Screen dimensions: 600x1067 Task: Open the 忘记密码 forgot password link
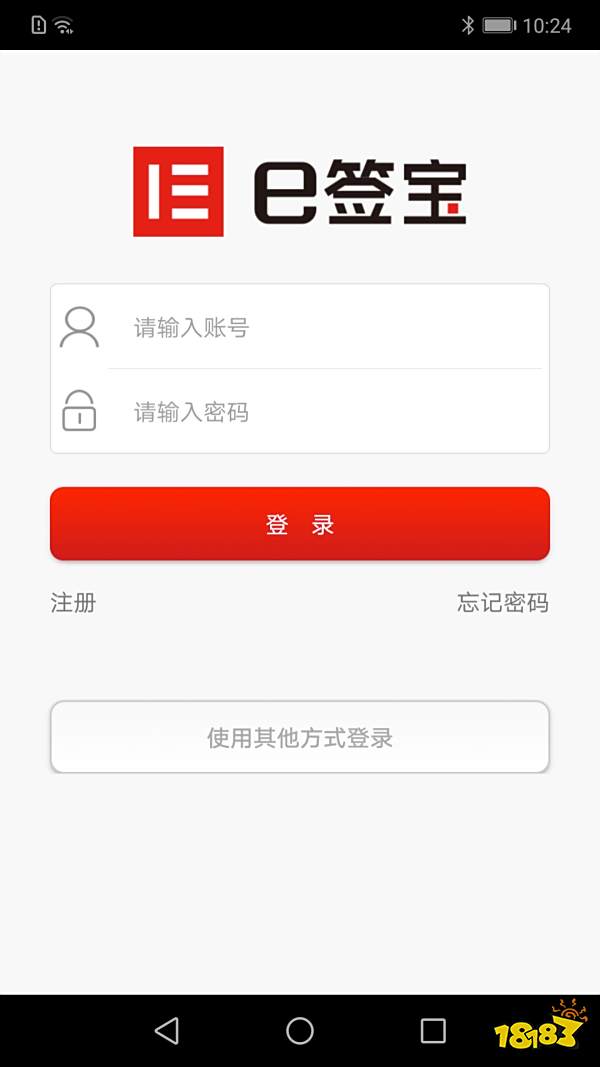click(503, 602)
